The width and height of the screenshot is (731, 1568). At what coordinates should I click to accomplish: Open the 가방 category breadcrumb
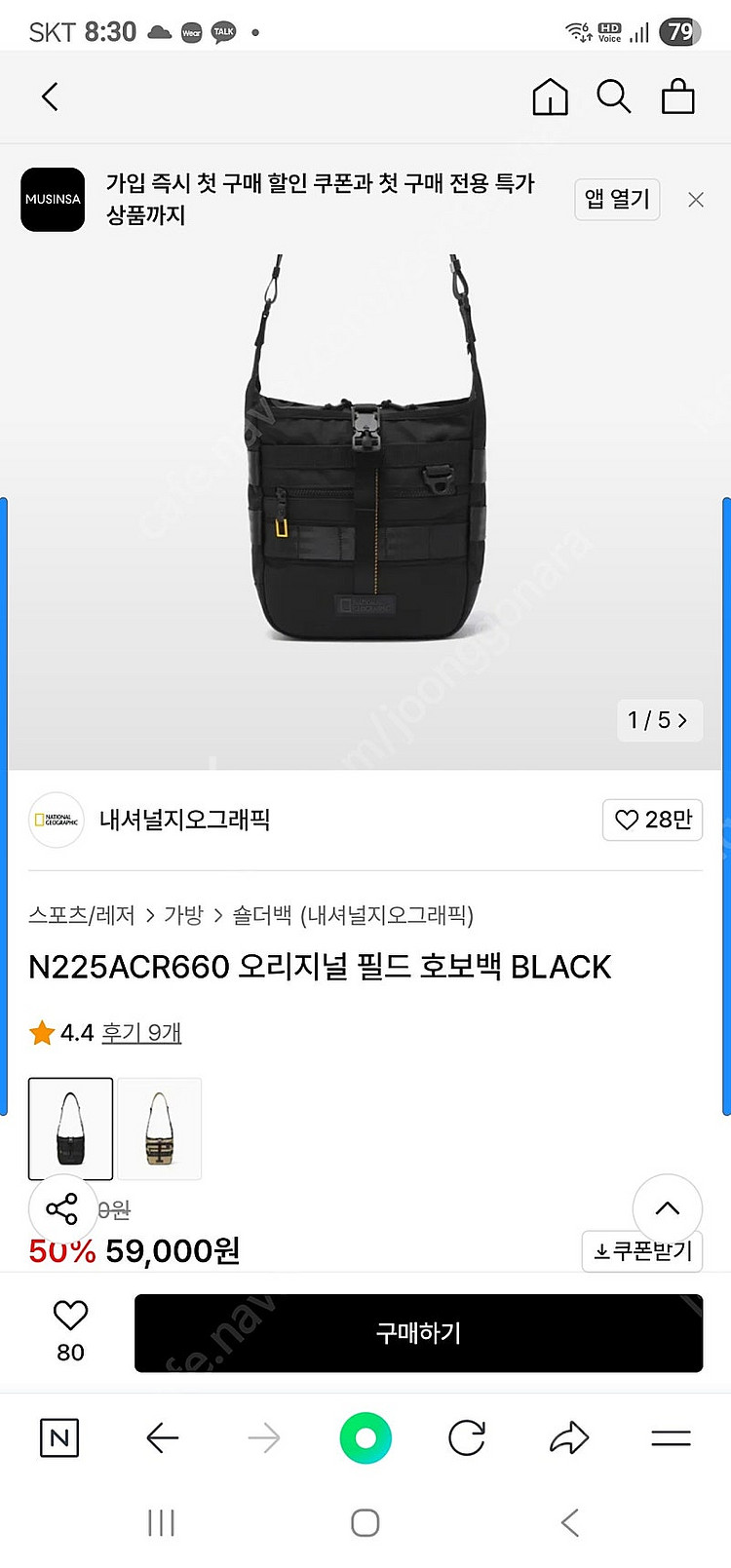point(183,915)
